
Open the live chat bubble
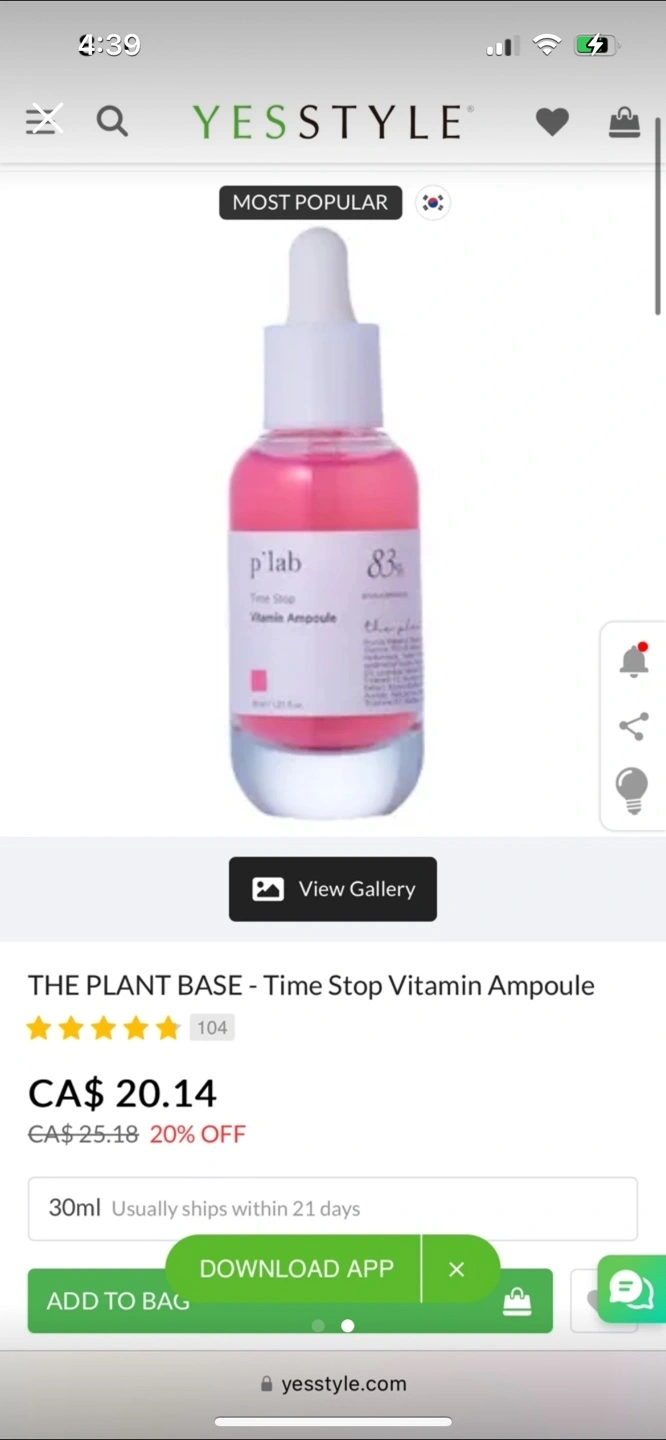click(x=632, y=1289)
